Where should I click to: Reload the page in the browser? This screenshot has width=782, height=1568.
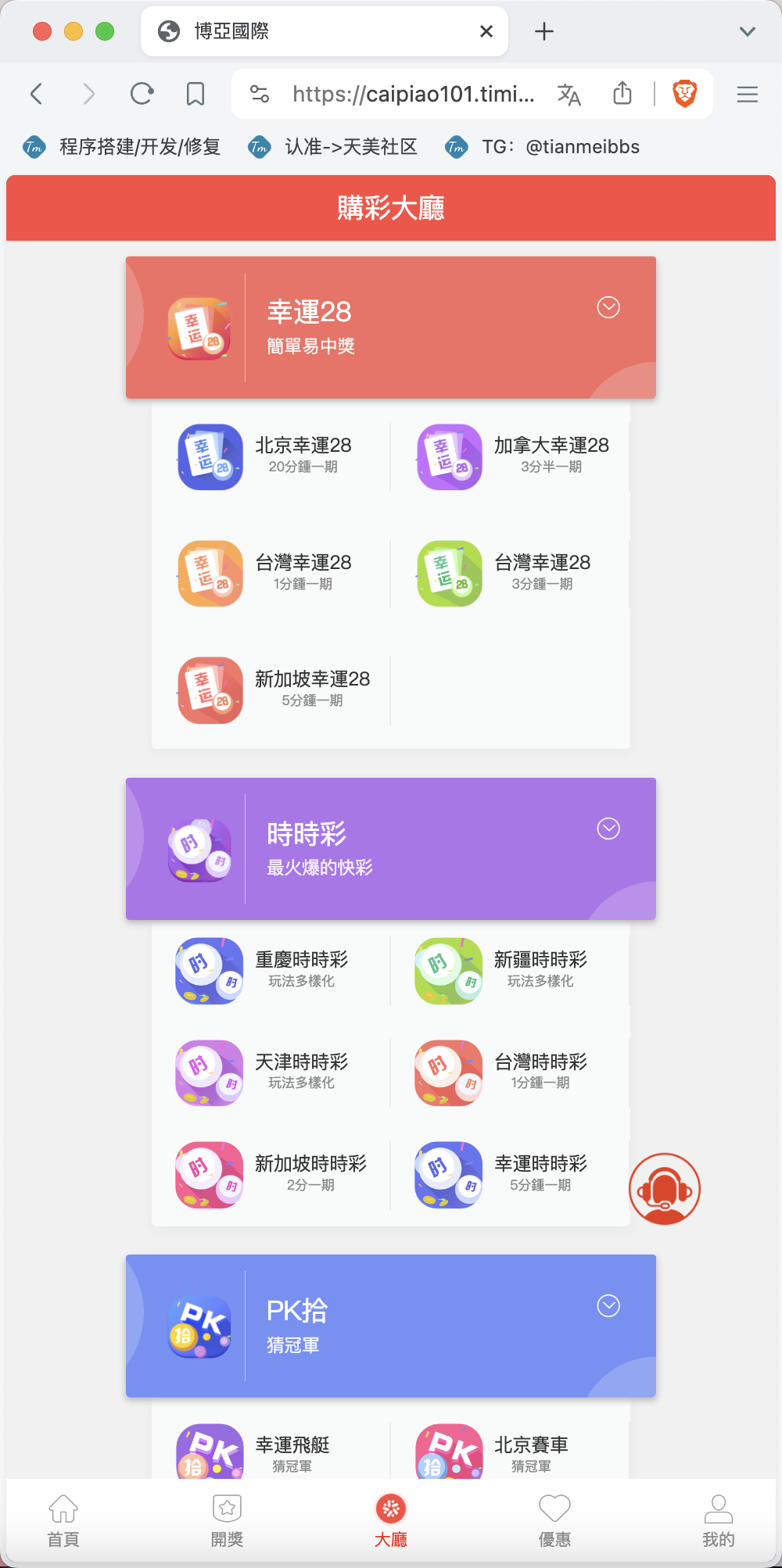click(142, 95)
